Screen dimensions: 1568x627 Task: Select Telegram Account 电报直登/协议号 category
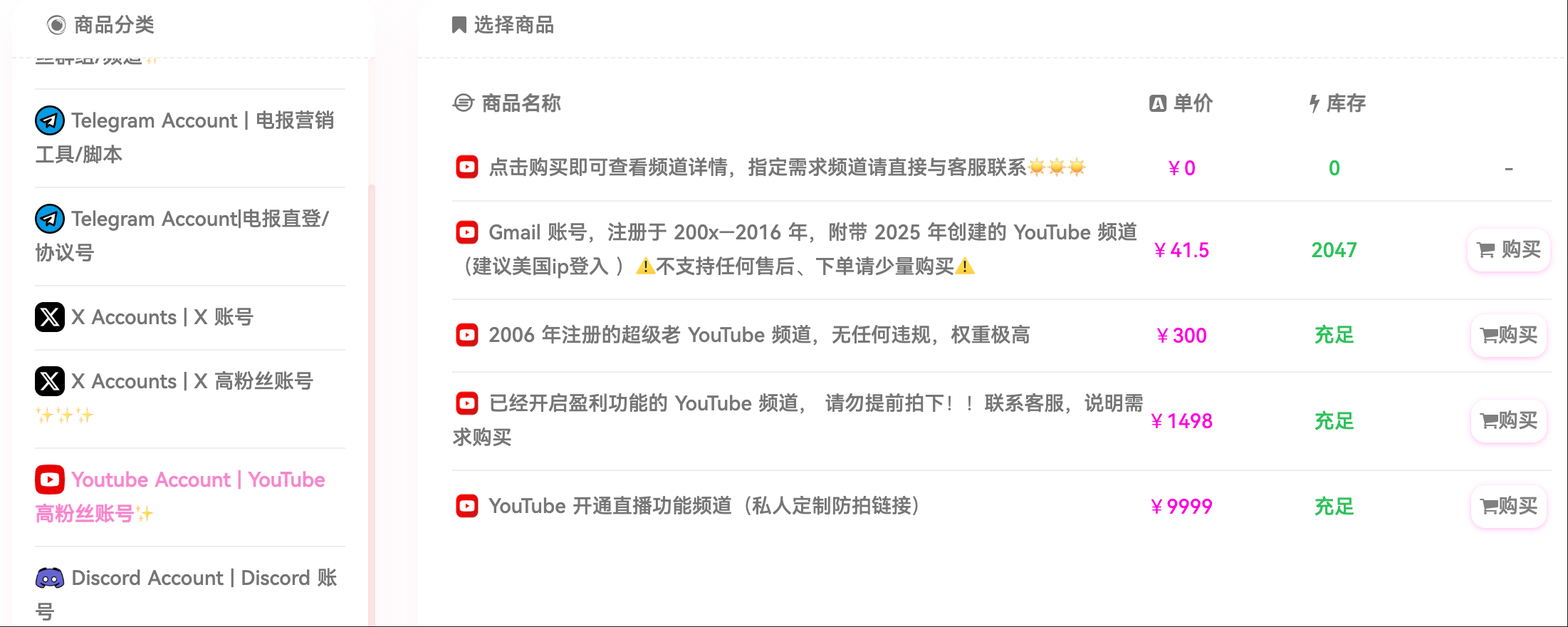click(182, 235)
